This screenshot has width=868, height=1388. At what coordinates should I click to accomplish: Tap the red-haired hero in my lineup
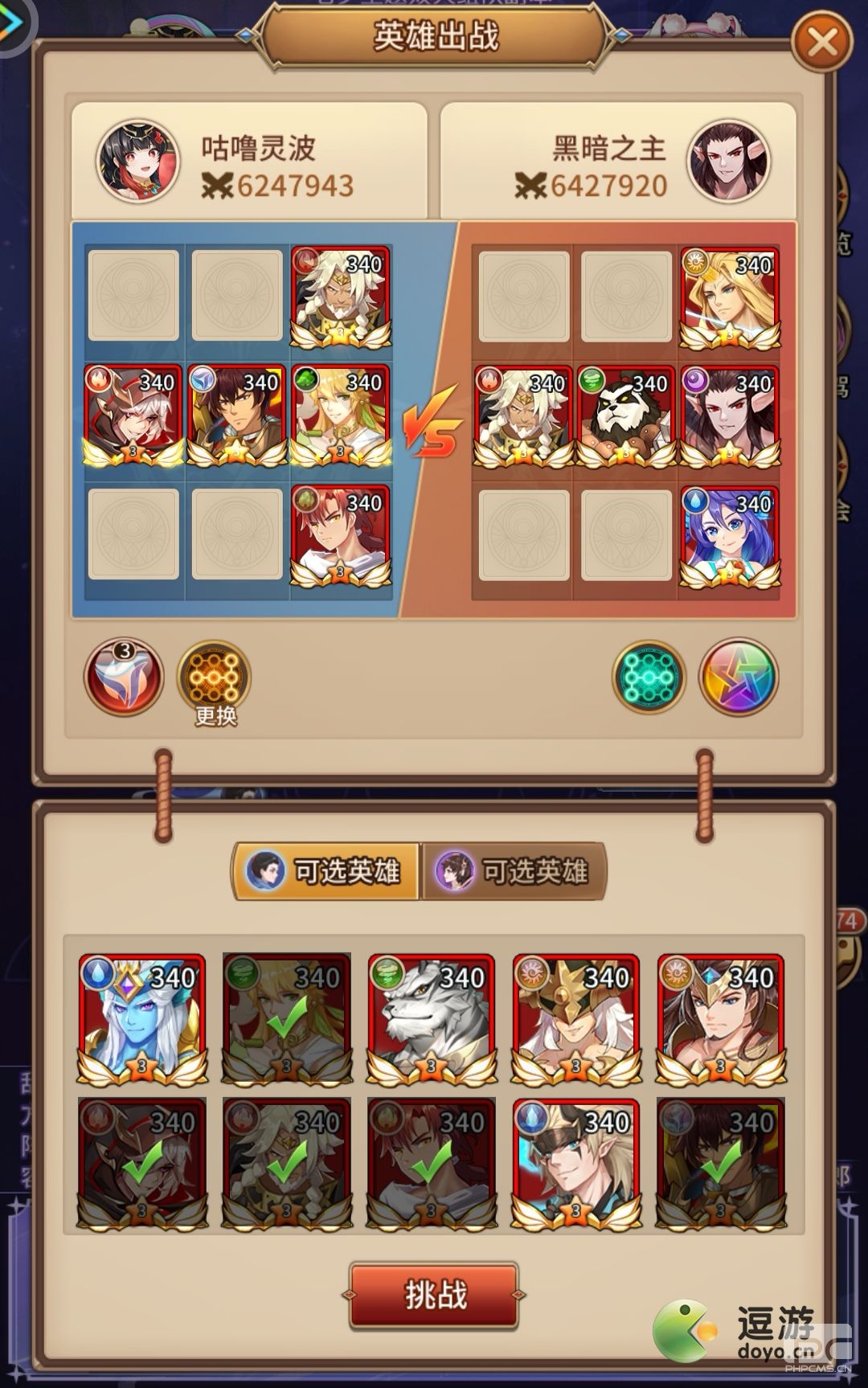[341, 535]
